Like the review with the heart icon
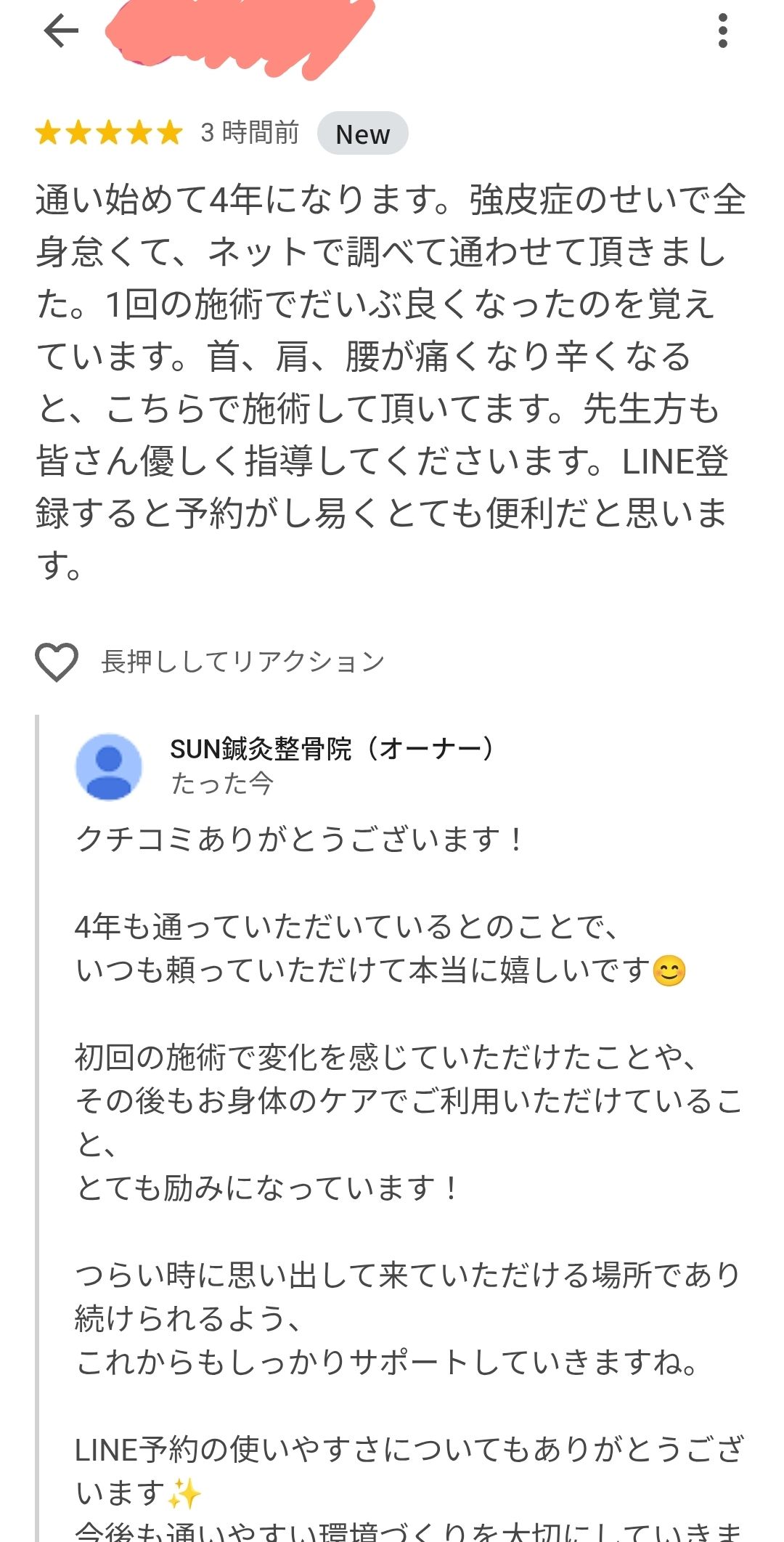 (57, 662)
